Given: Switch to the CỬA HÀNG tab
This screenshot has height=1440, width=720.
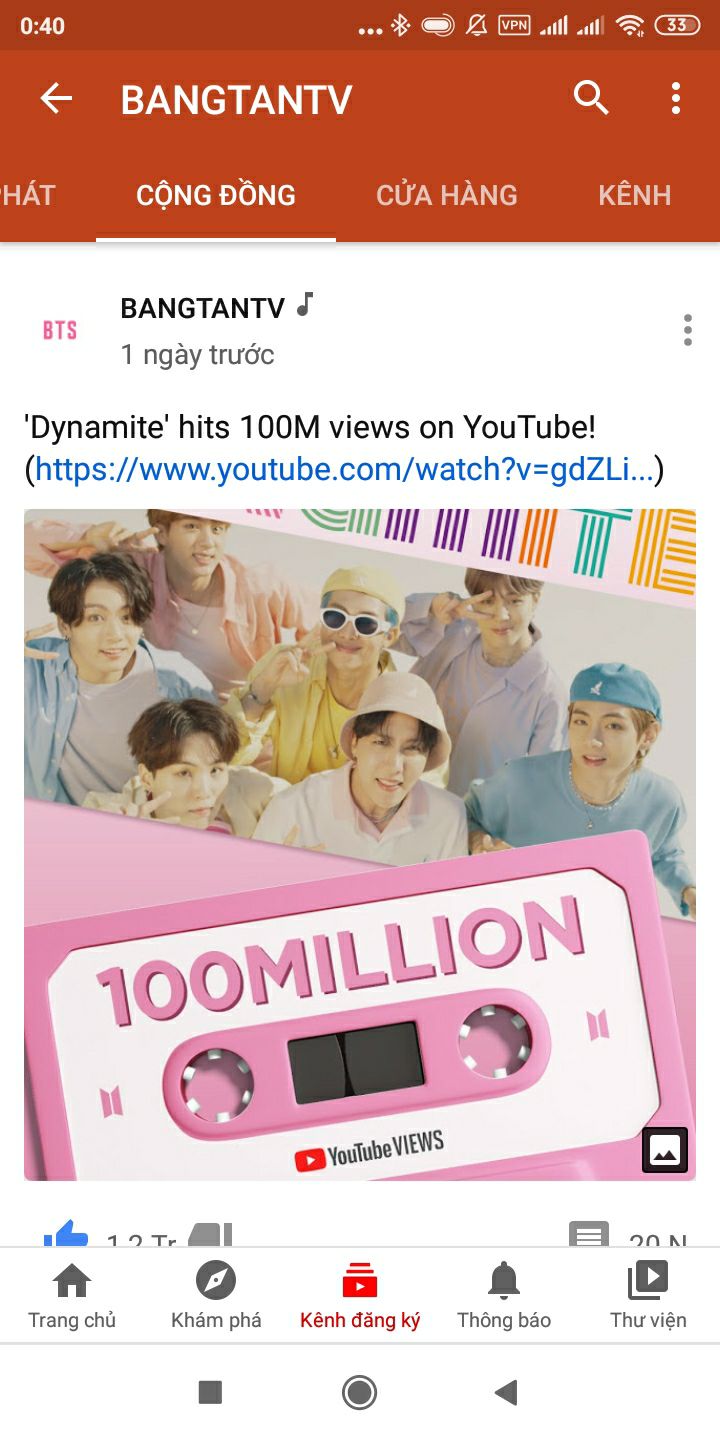Looking at the screenshot, I should (447, 195).
